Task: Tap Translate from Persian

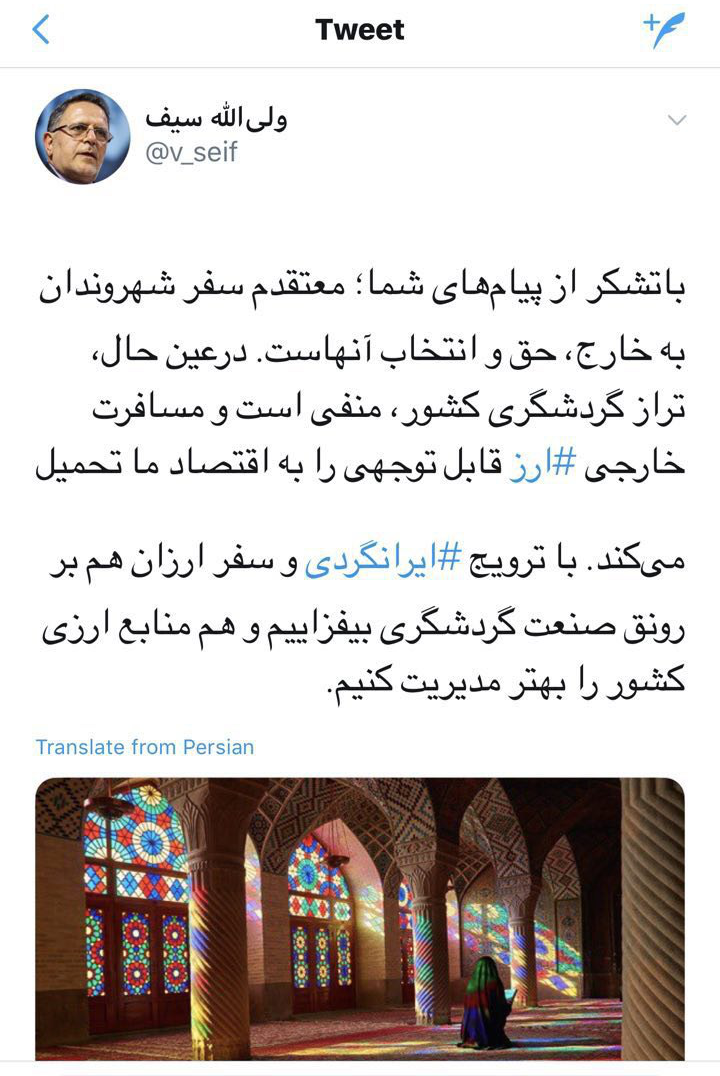Action: pos(145,747)
